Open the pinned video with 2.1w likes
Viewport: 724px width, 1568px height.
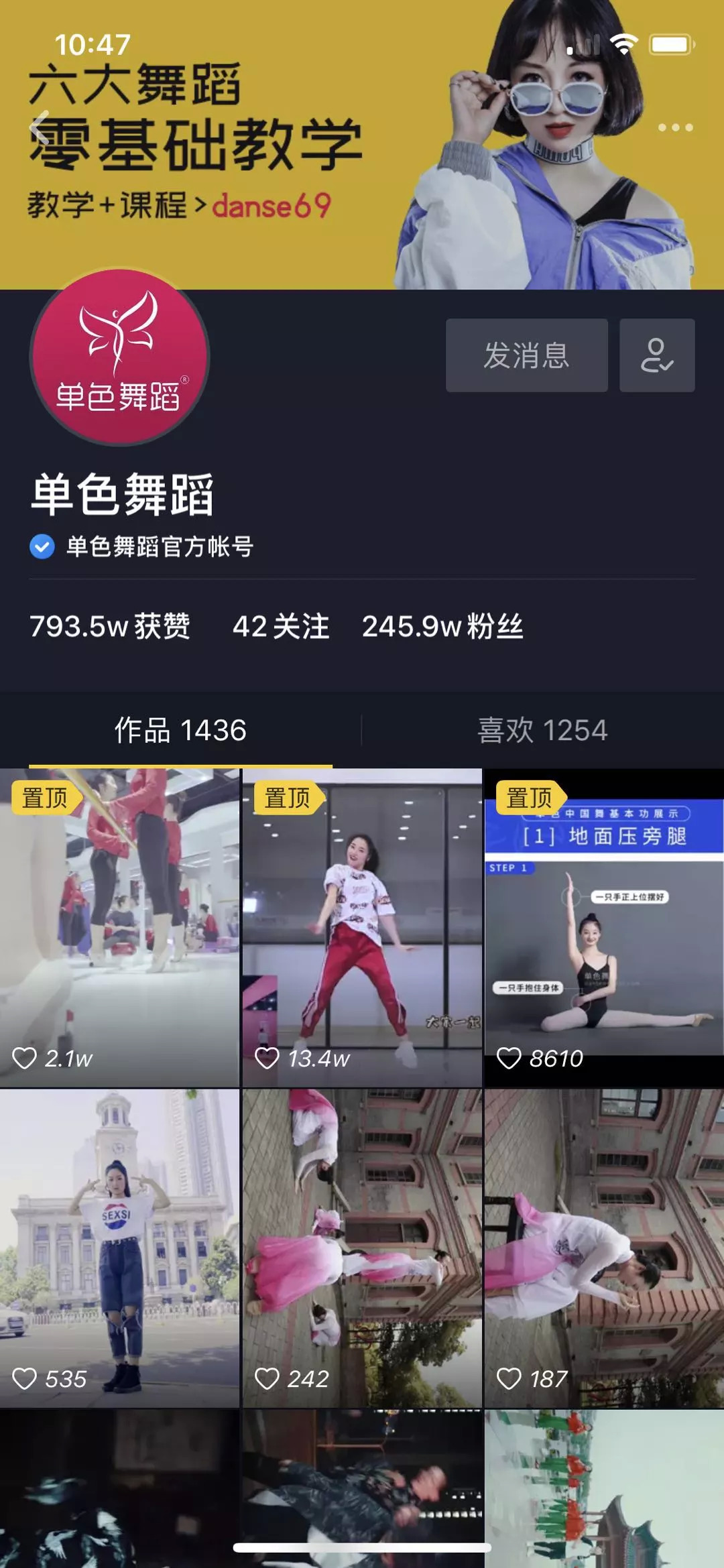(x=119, y=927)
